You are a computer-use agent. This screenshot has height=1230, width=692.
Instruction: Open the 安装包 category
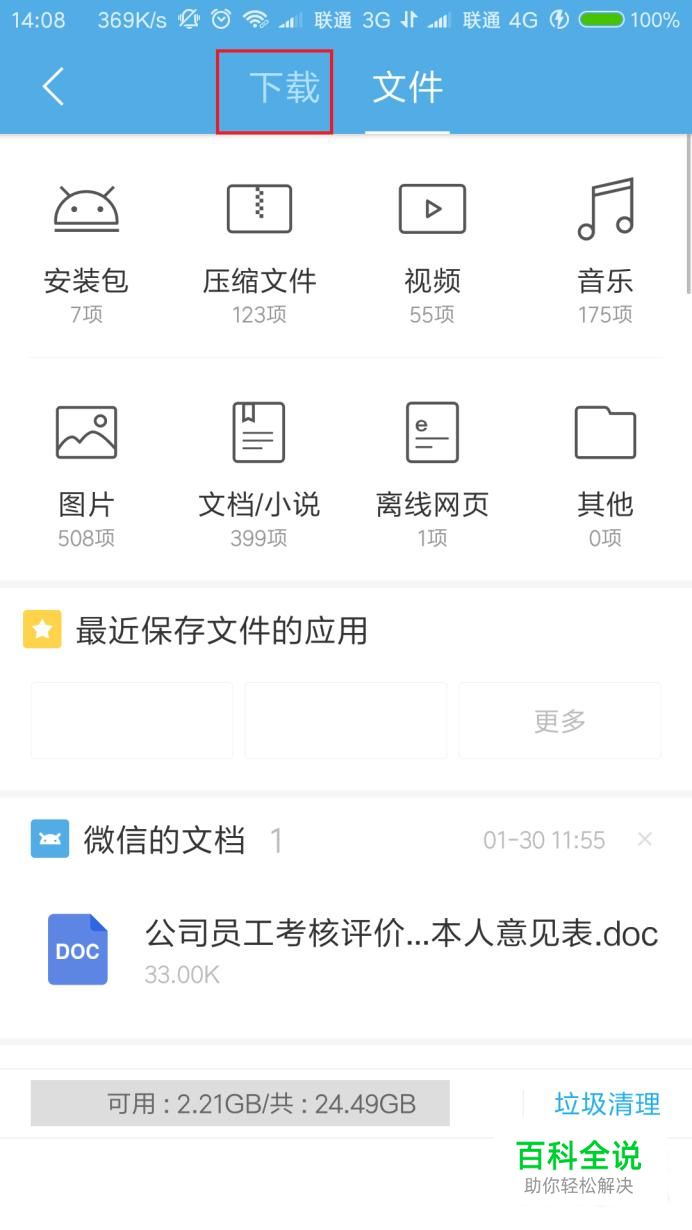[86, 254]
